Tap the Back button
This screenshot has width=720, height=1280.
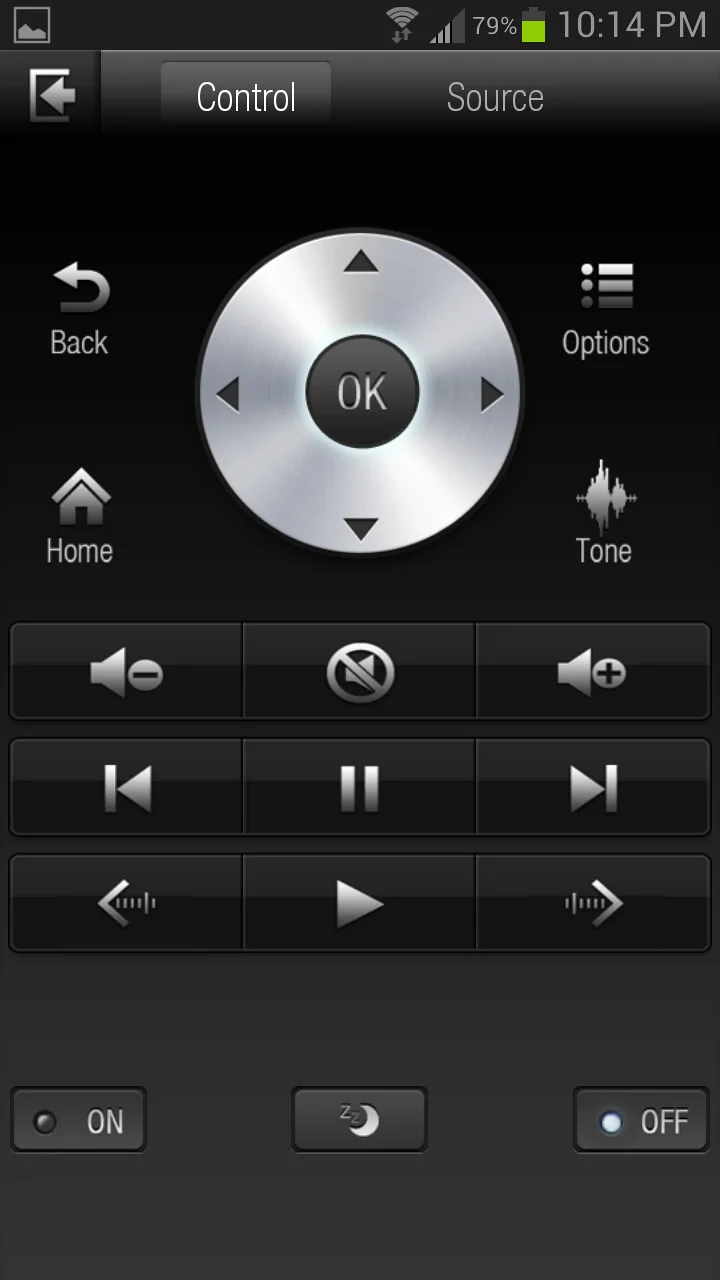click(79, 309)
